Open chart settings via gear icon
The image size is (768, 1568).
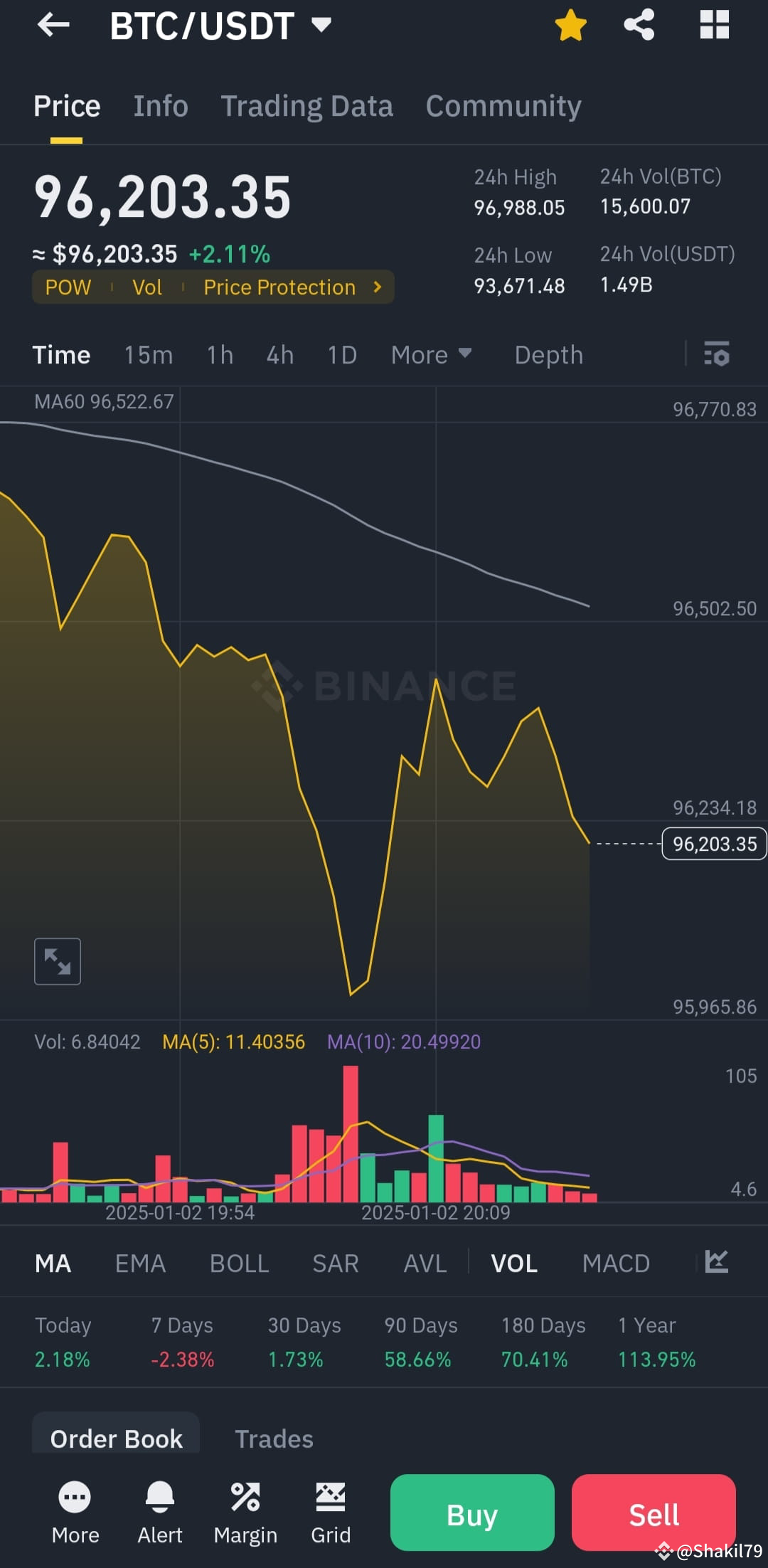(717, 354)
